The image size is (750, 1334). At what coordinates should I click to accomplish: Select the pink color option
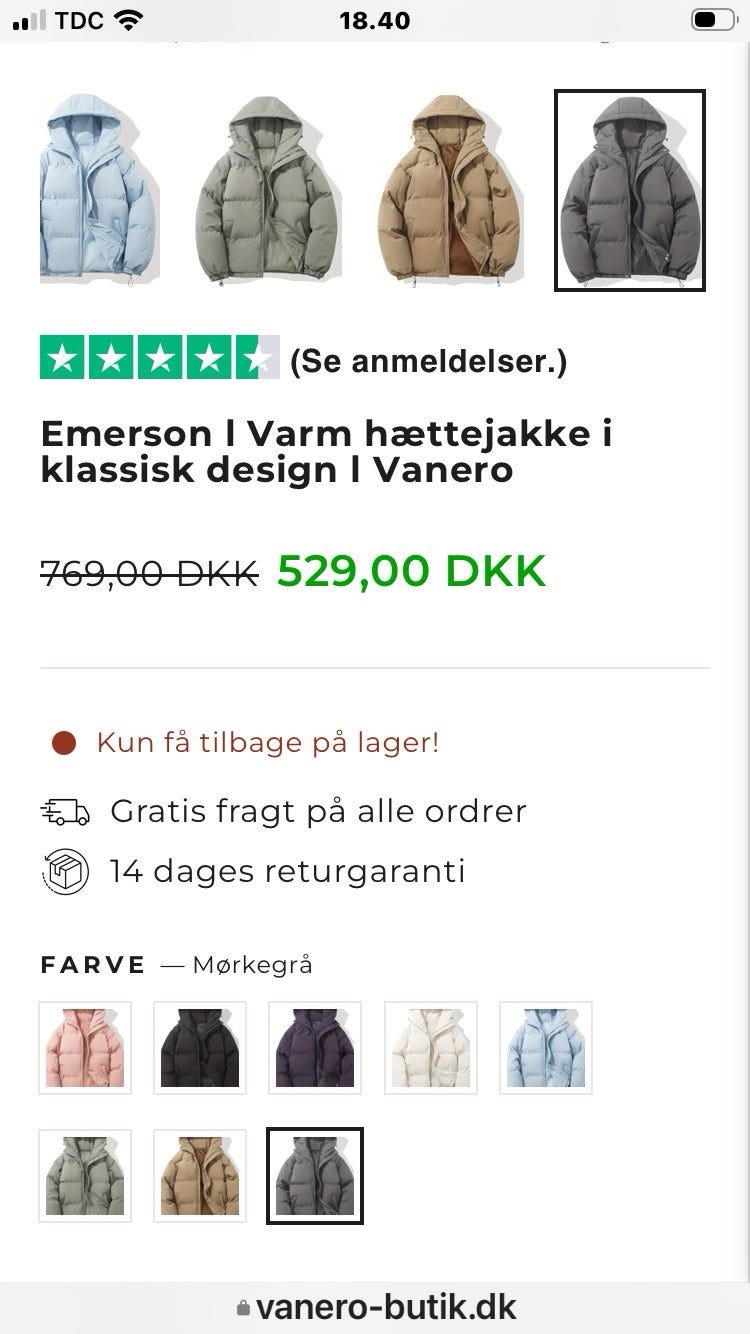click(85, 1047)
